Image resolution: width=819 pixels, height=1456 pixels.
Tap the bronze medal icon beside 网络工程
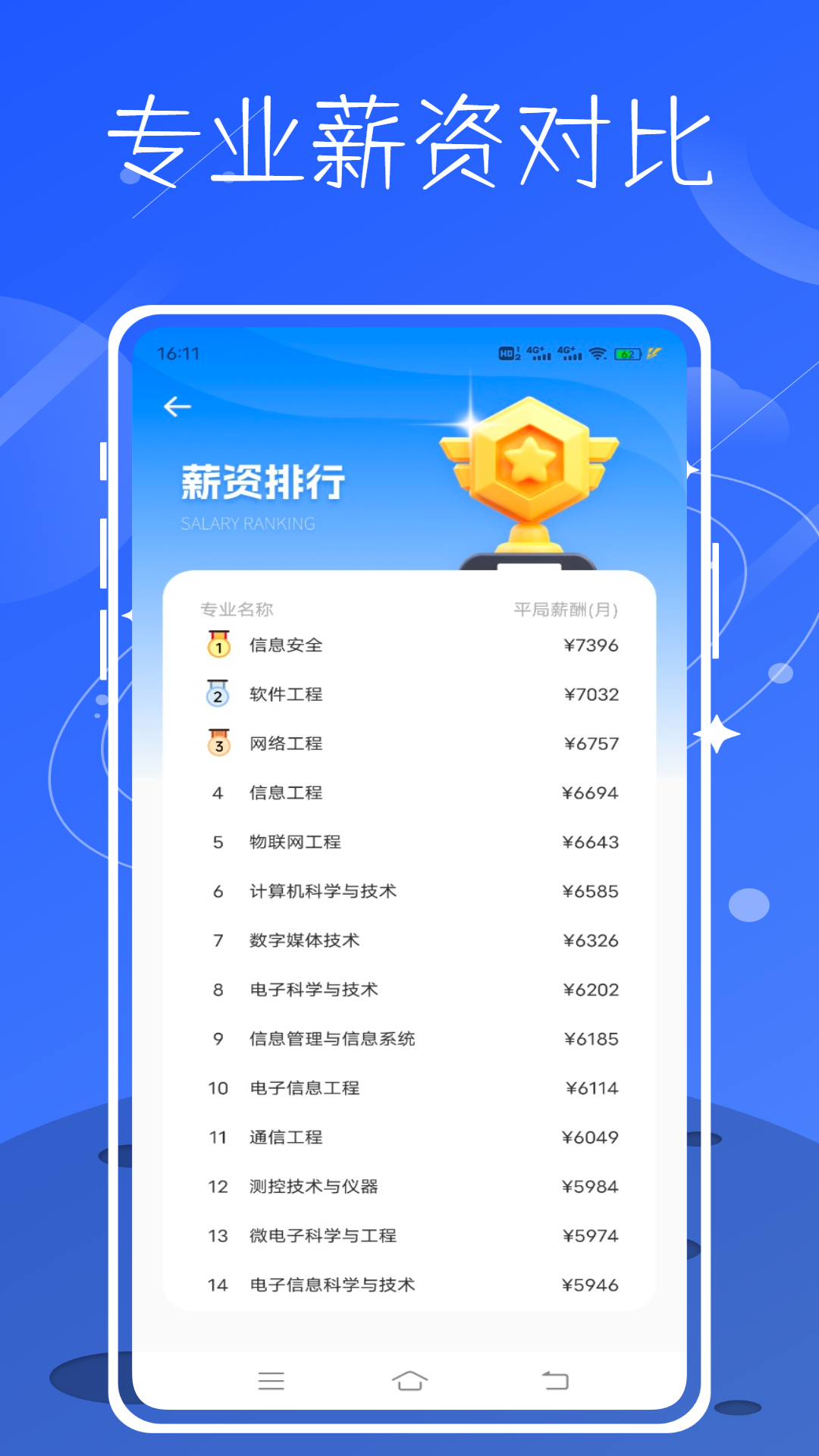coord(218,743)
